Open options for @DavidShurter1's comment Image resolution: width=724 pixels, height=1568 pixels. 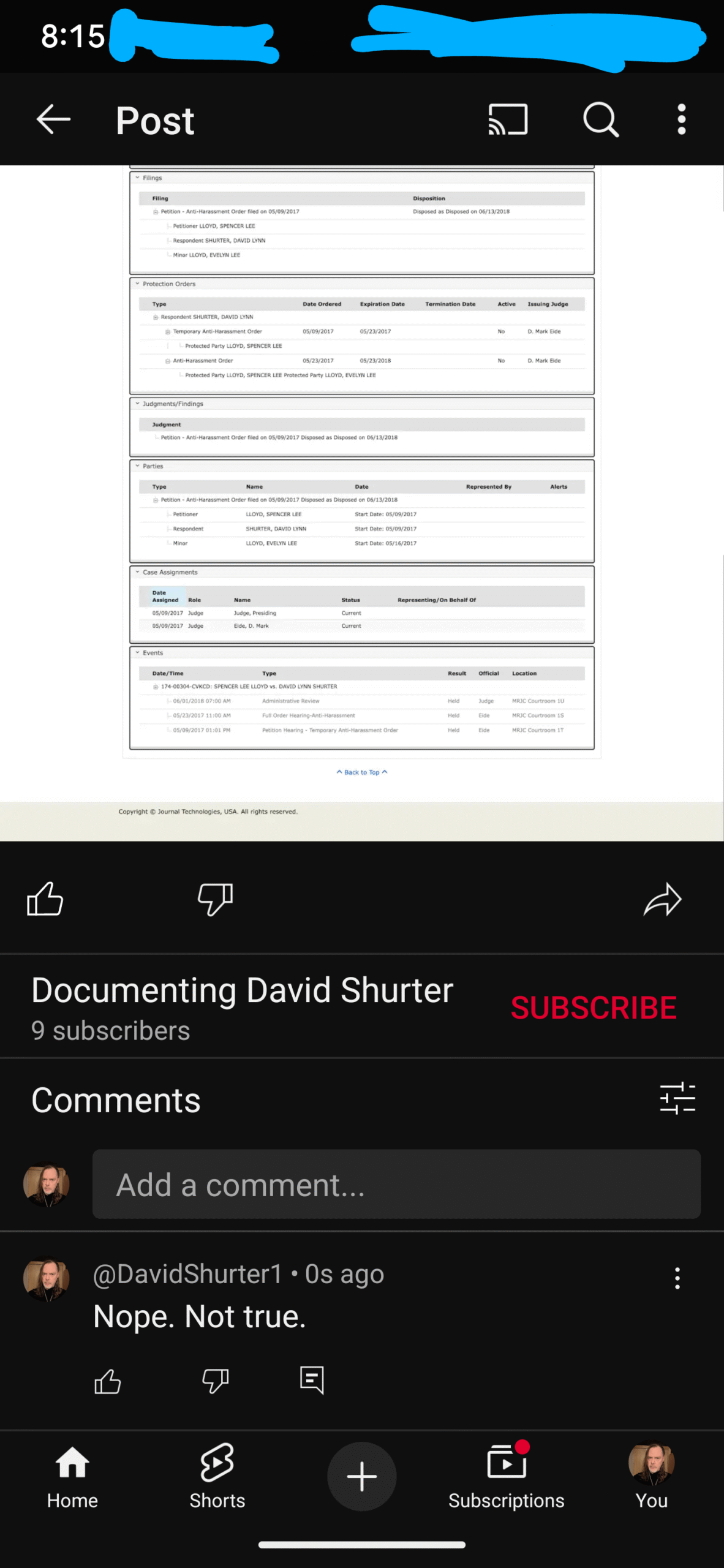click(677, 1278)
